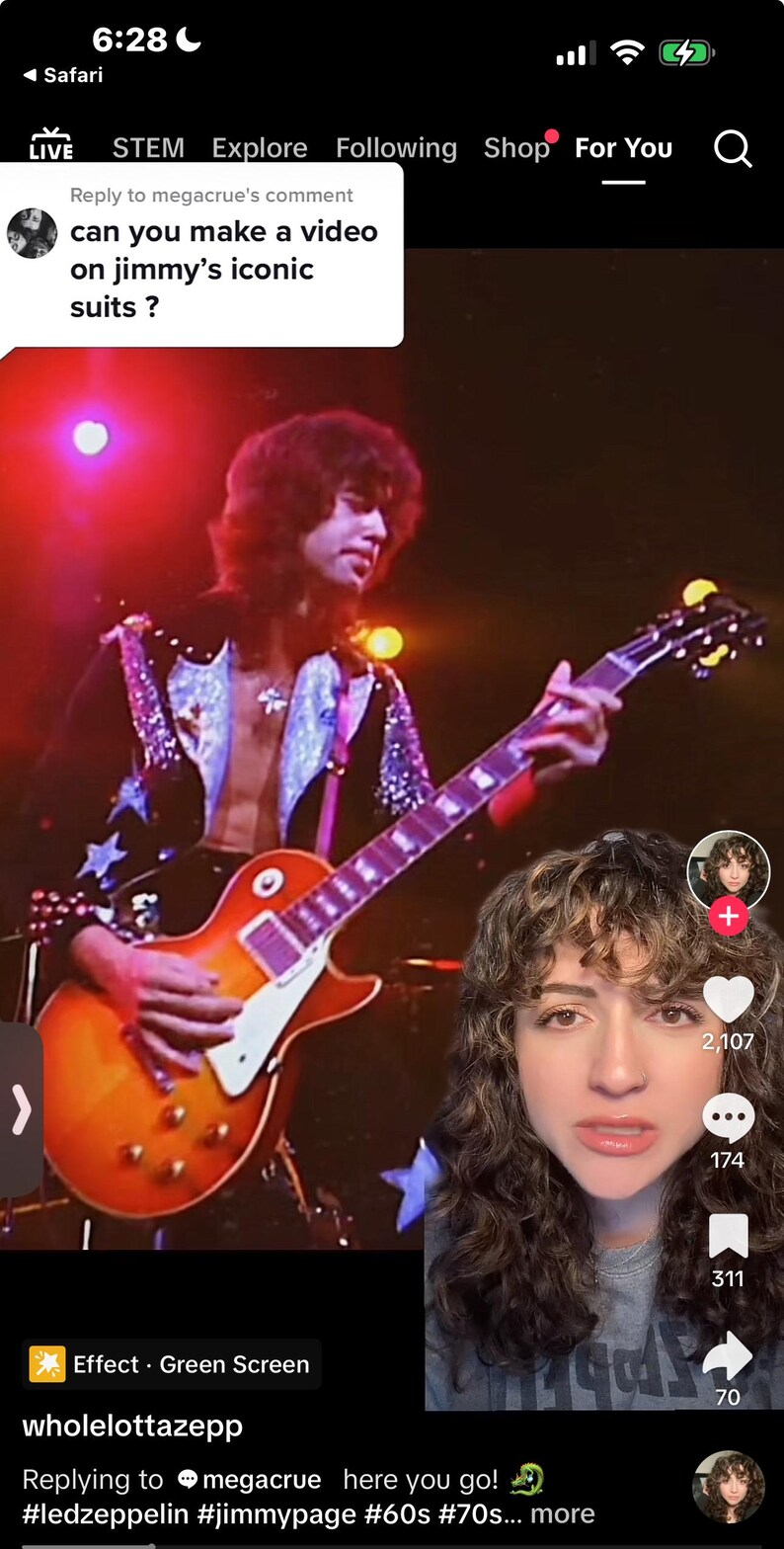This screenshot has height=1549, width=784.
Task: Share this video via the arrow icon
Action: pos(728,1355)
